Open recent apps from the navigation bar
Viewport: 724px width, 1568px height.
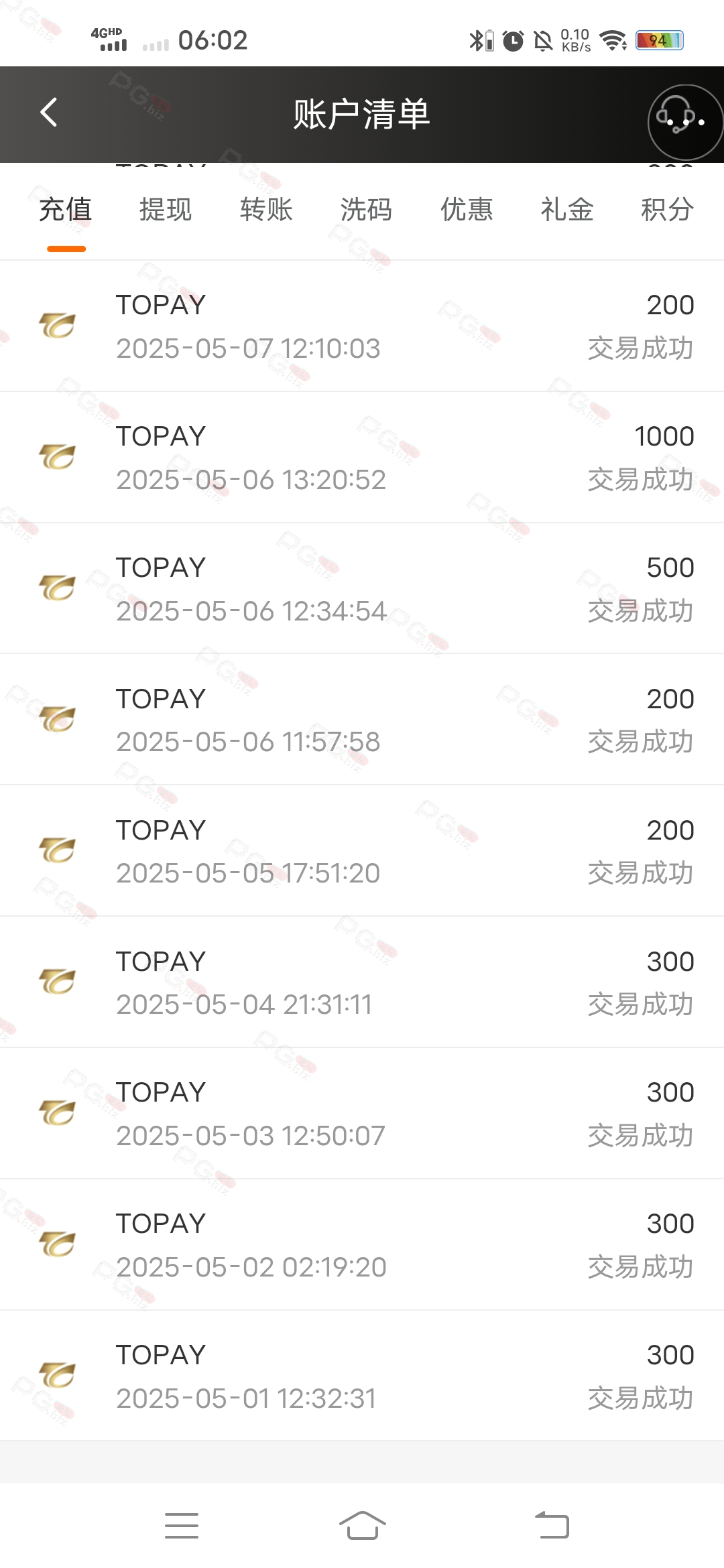(x=181, y=1526)
